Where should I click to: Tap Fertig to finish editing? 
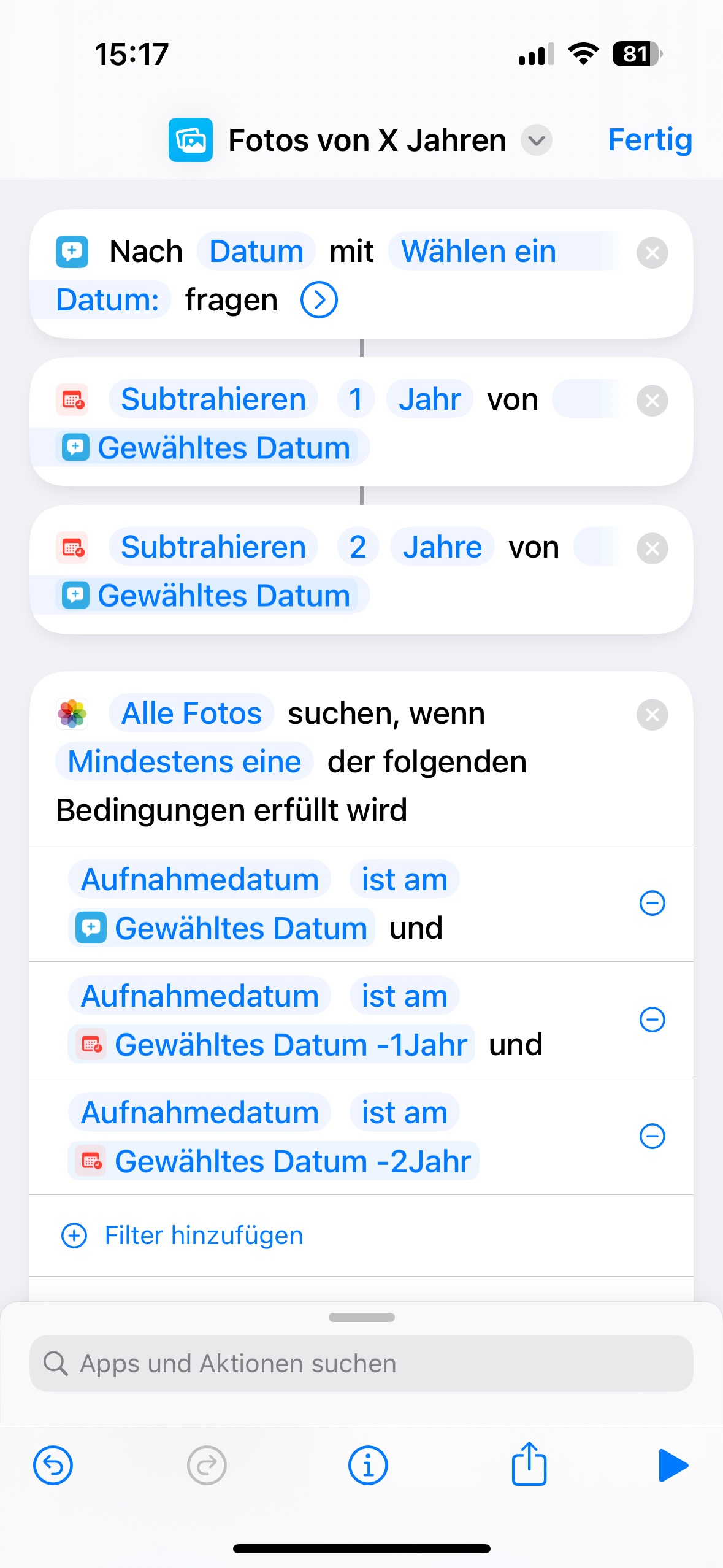point(649,140)
